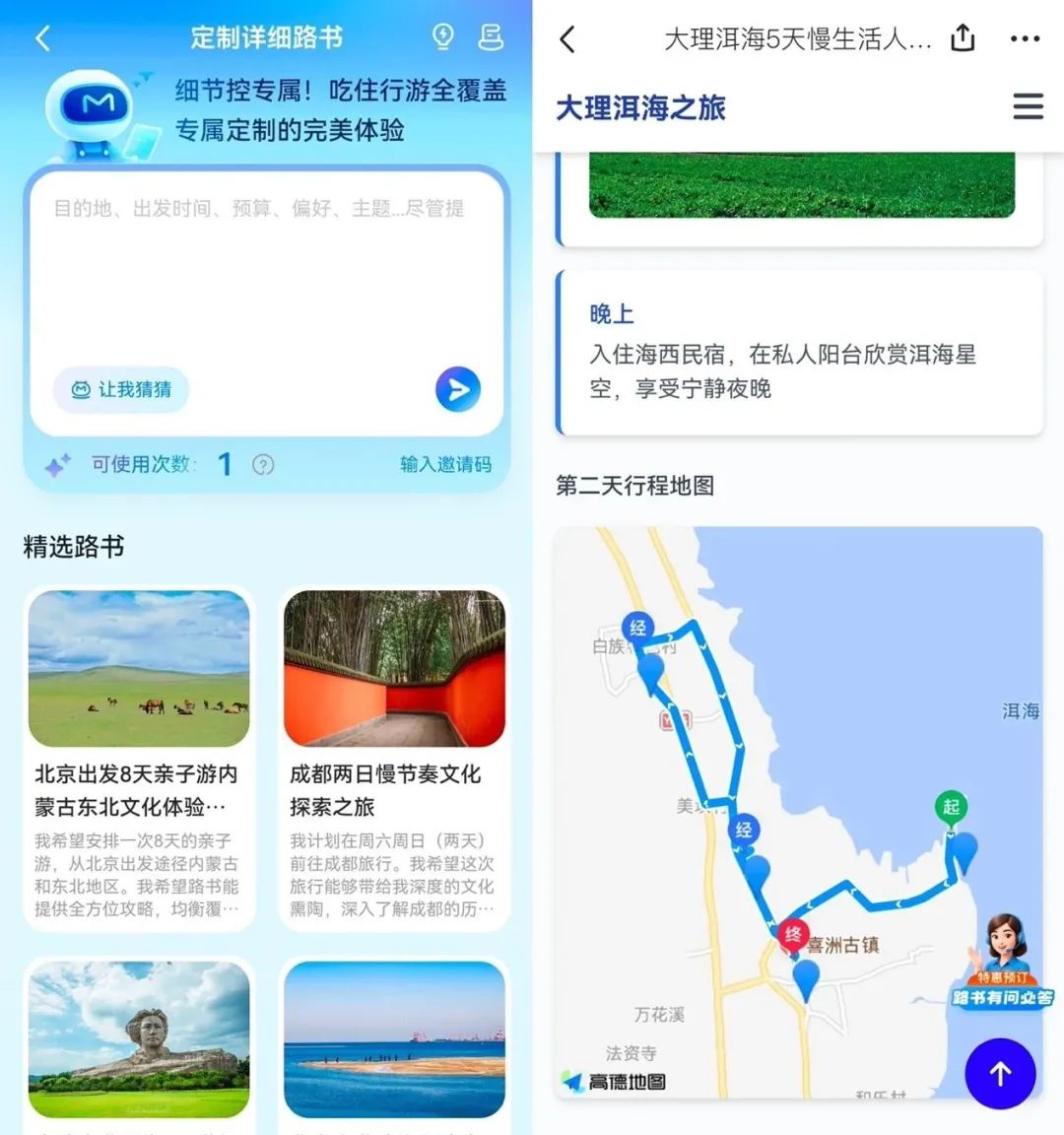This screenshot has height=1135, width=1064.
Task: Open the lightbulb tips icon
Action: pos(443,37)
